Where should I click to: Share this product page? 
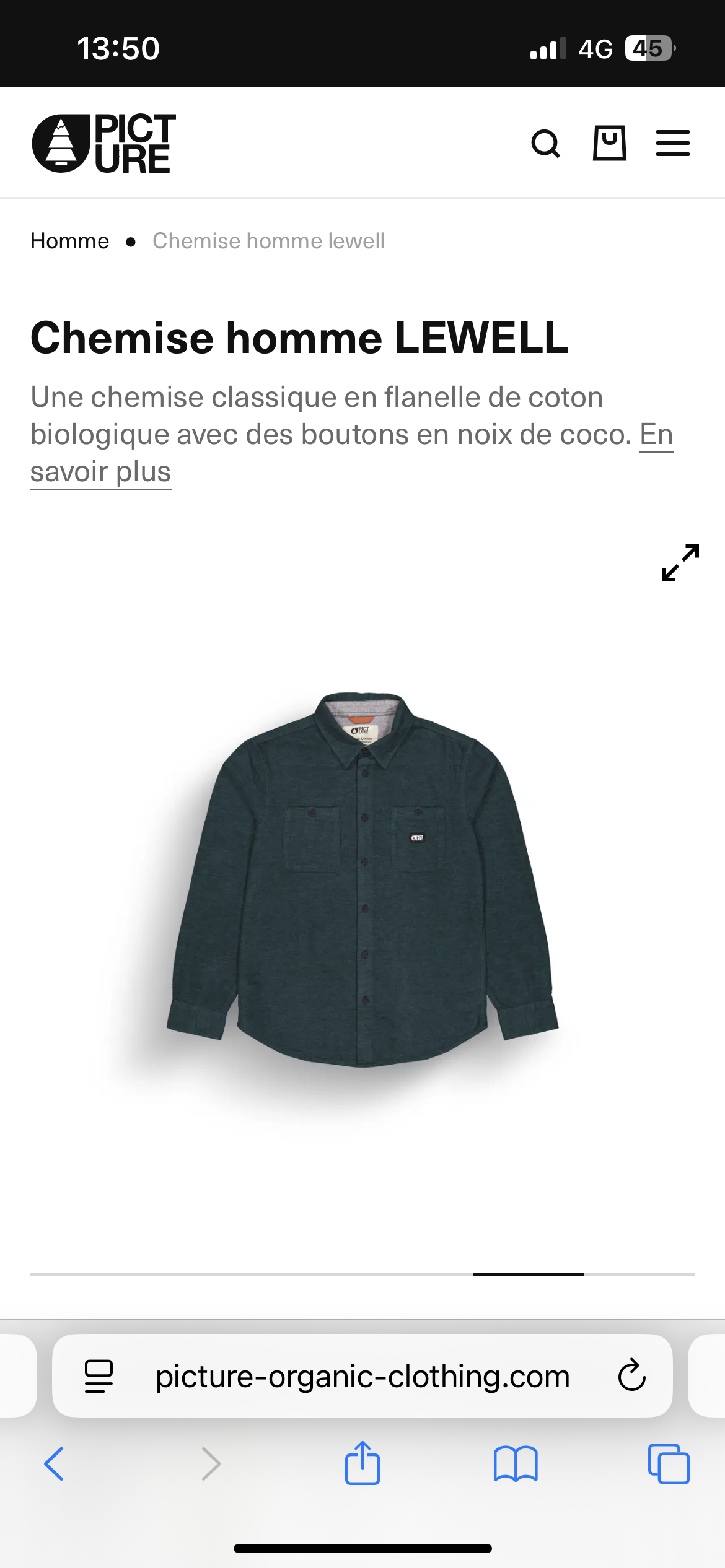tap(362, 1463)
